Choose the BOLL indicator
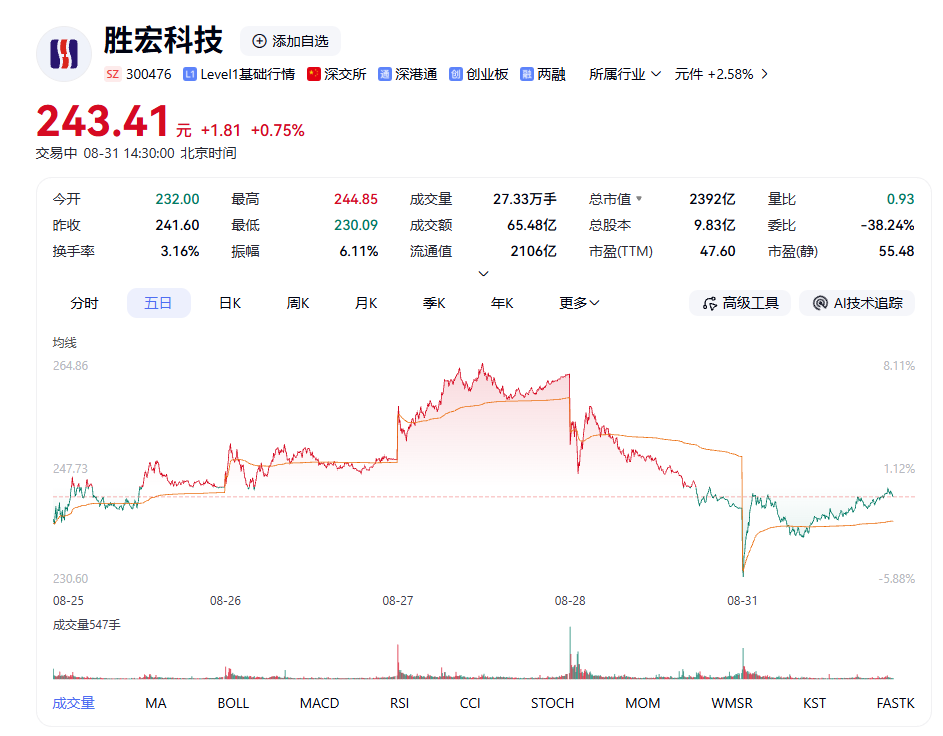Image resolution: width=943 pixels, height=736 pixels. point(233,703)
